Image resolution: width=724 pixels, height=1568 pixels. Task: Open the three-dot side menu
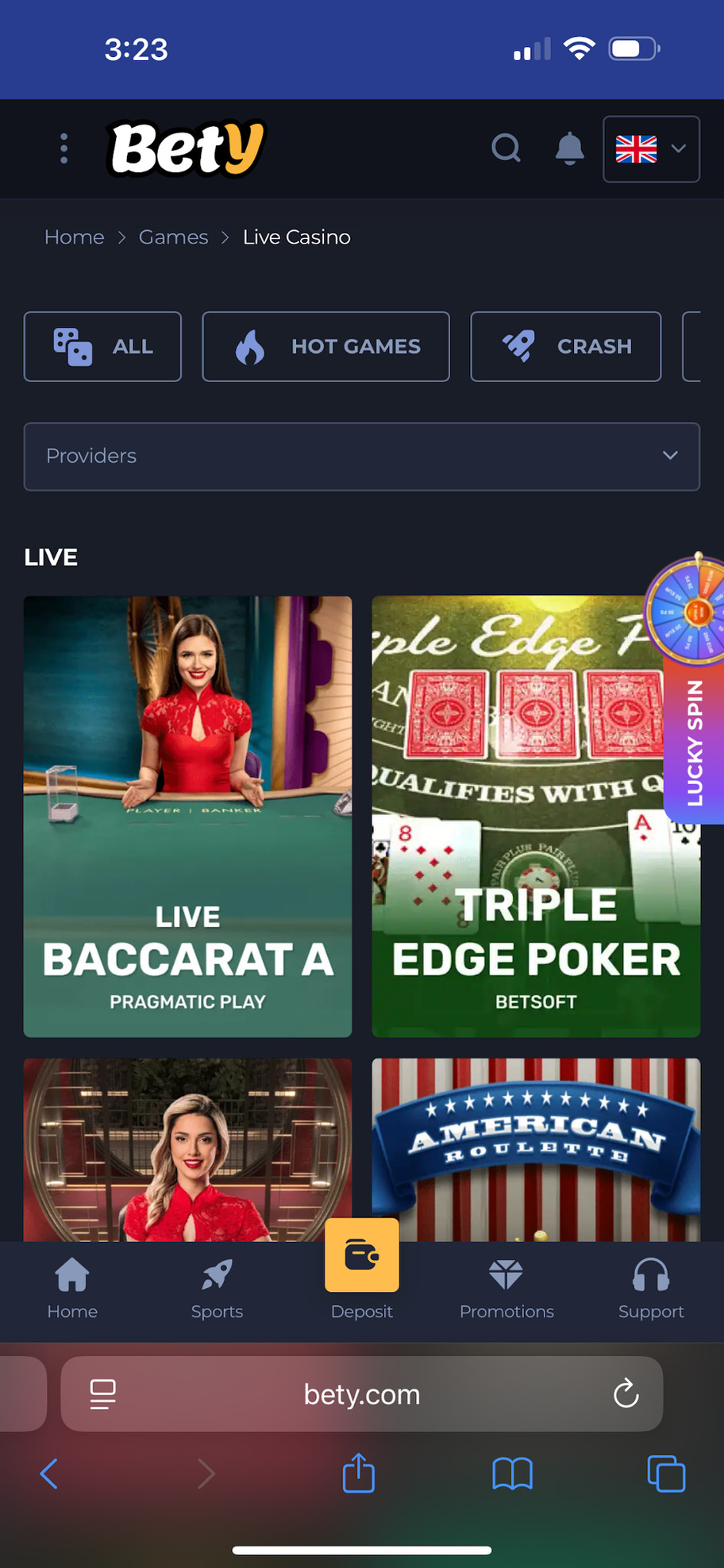[64, 148]
